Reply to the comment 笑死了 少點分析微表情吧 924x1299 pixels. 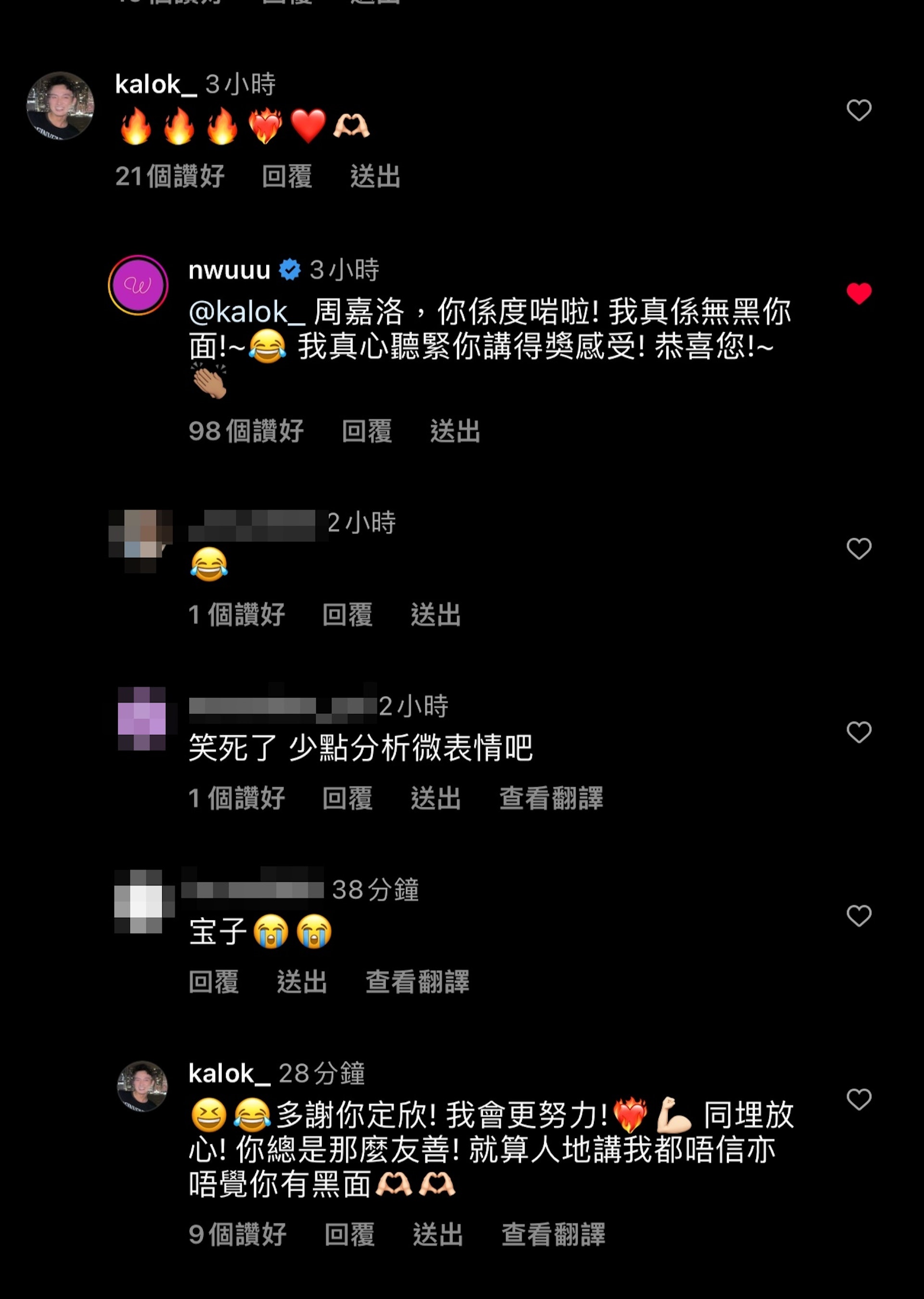347,798
